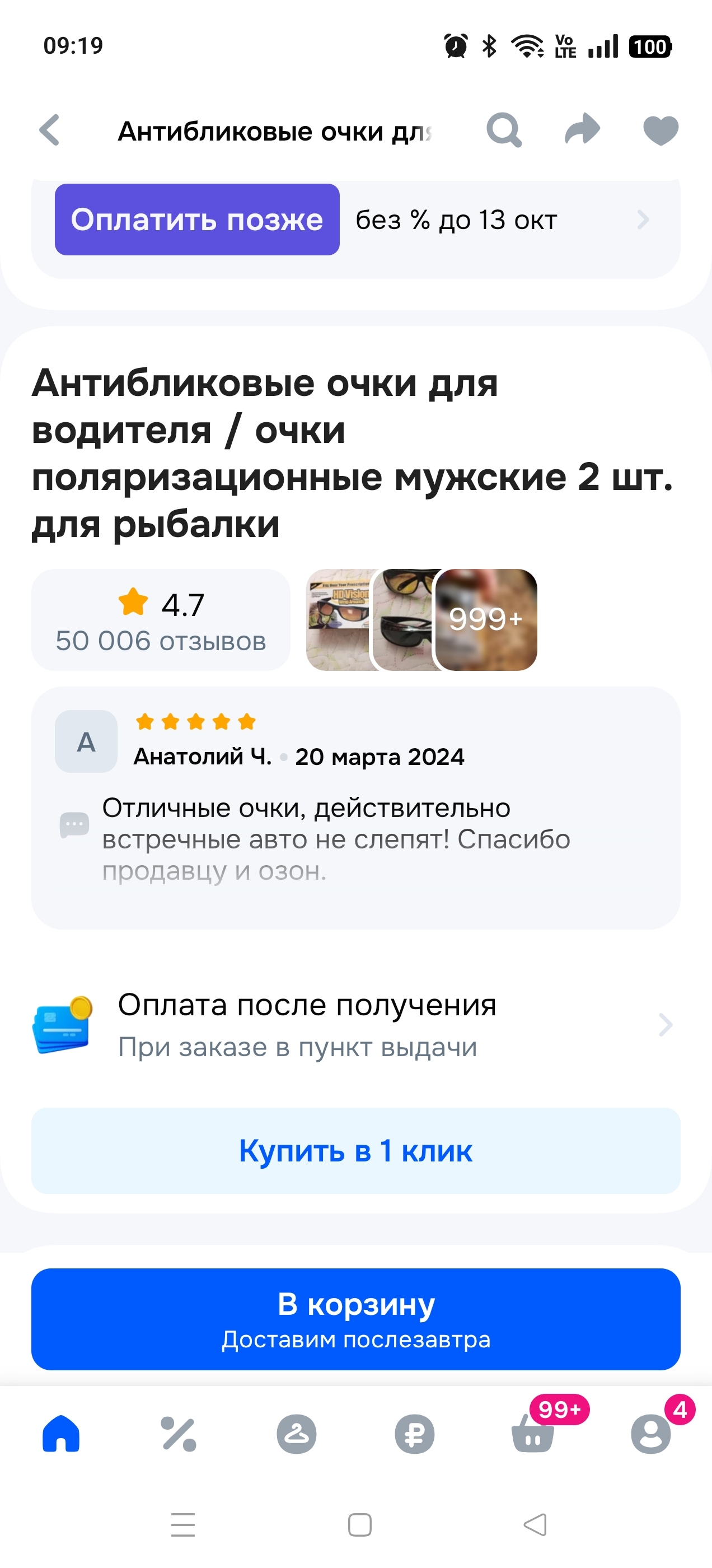Switch to the home tab
This screenshot has width=712, height=1568.
[61, 1434]
